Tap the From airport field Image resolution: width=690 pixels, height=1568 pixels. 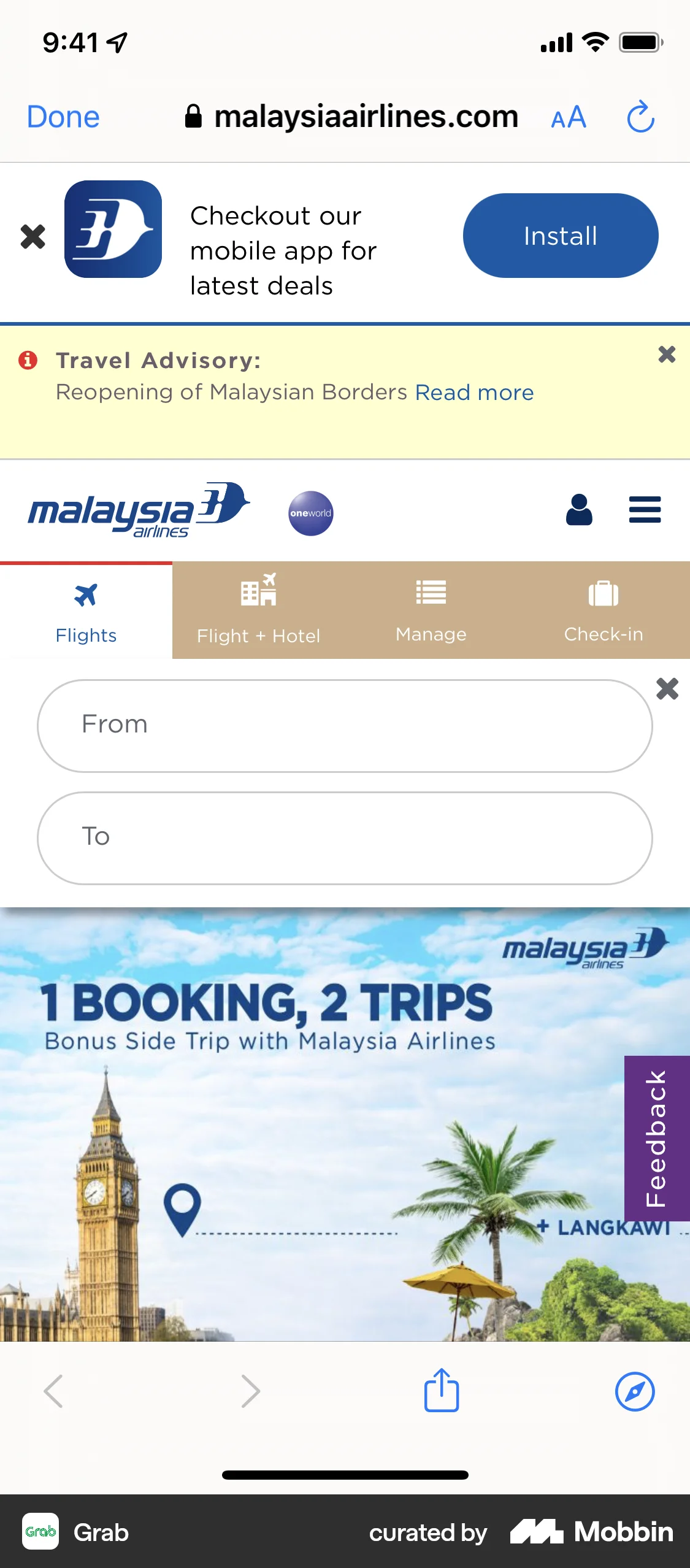pos(345,725)
